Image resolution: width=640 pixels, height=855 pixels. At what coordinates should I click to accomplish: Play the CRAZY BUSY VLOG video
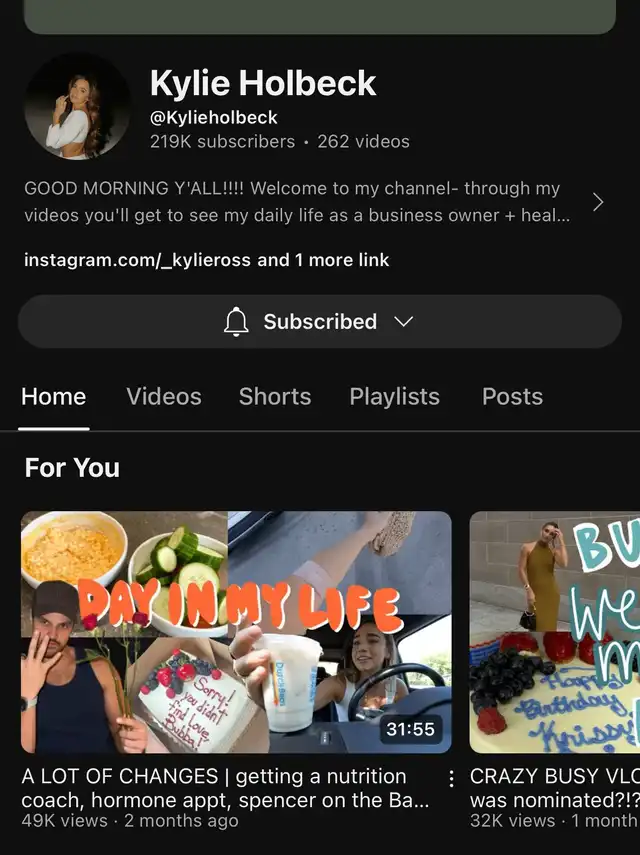[555, 632]
